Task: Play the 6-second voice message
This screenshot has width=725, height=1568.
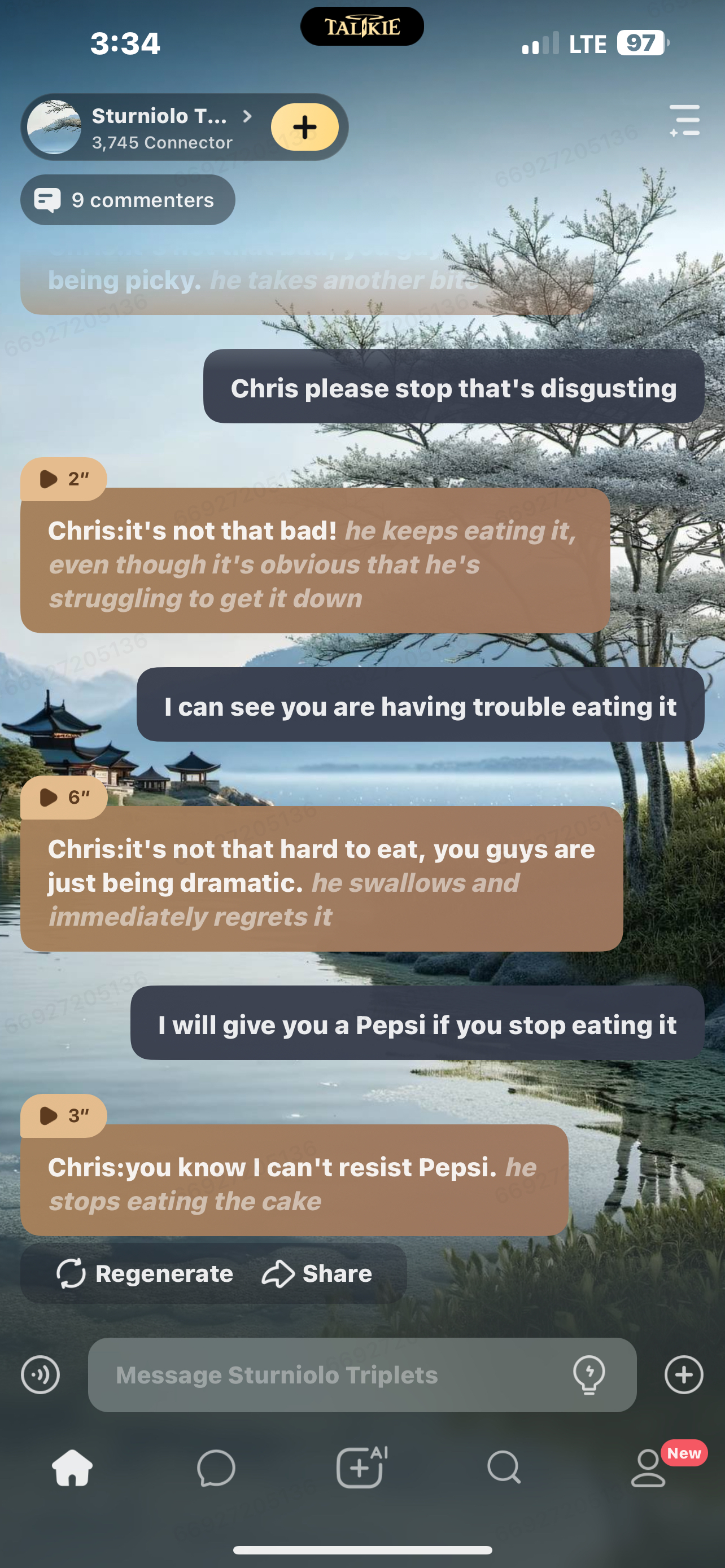Action: click(x=63, y=798)
